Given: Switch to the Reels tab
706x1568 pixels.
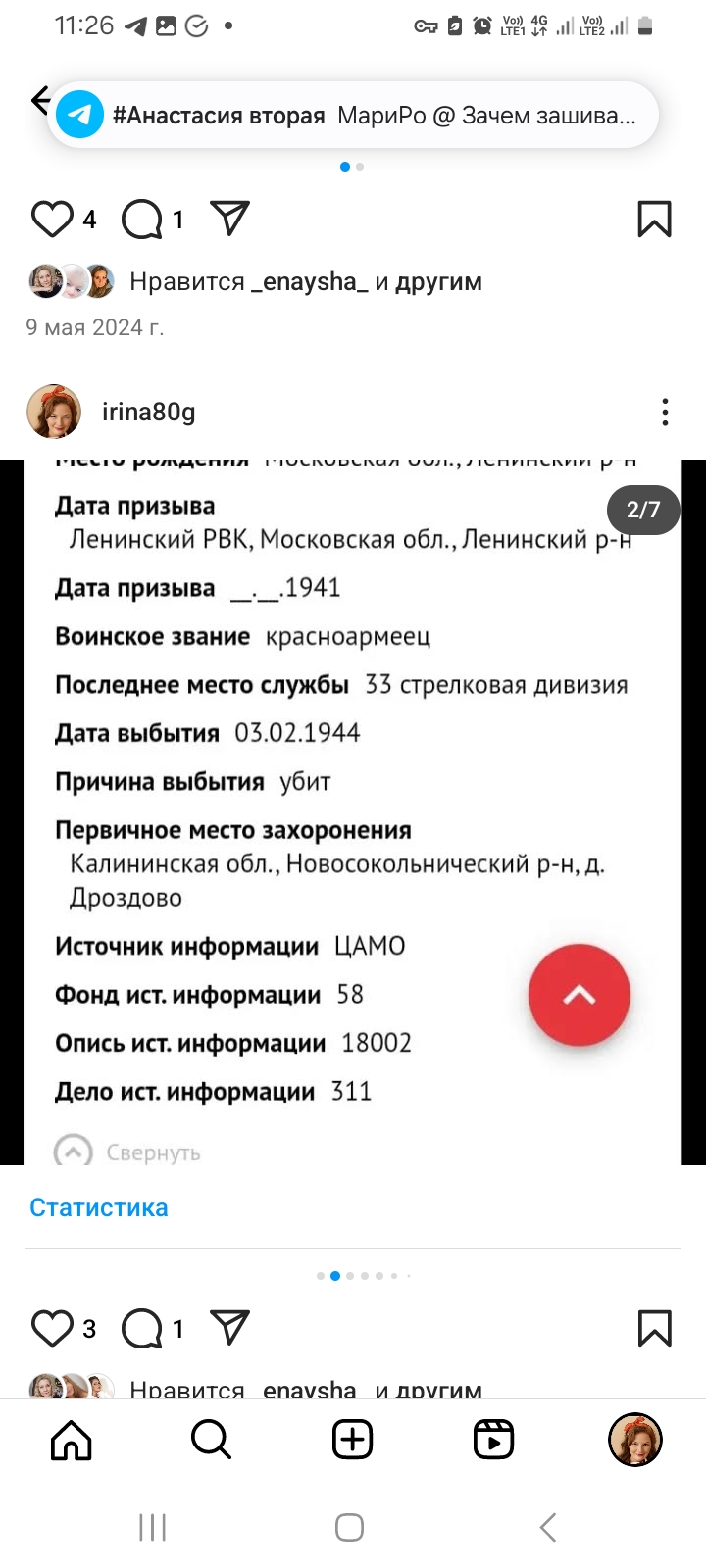Looking at the screenshot, I should click(x=493, y=1440).
